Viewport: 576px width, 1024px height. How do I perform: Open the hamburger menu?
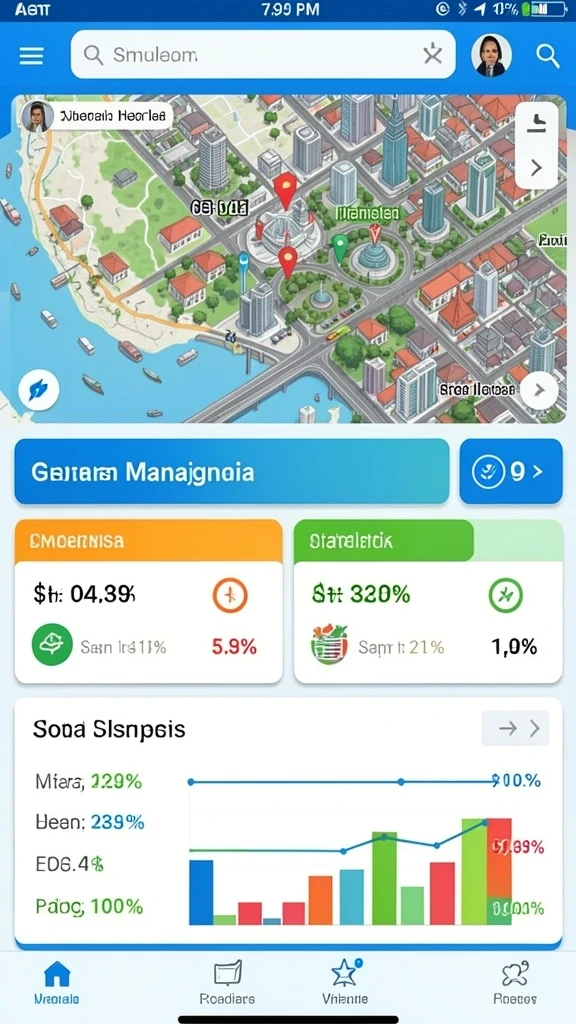[x=31, y=56]
